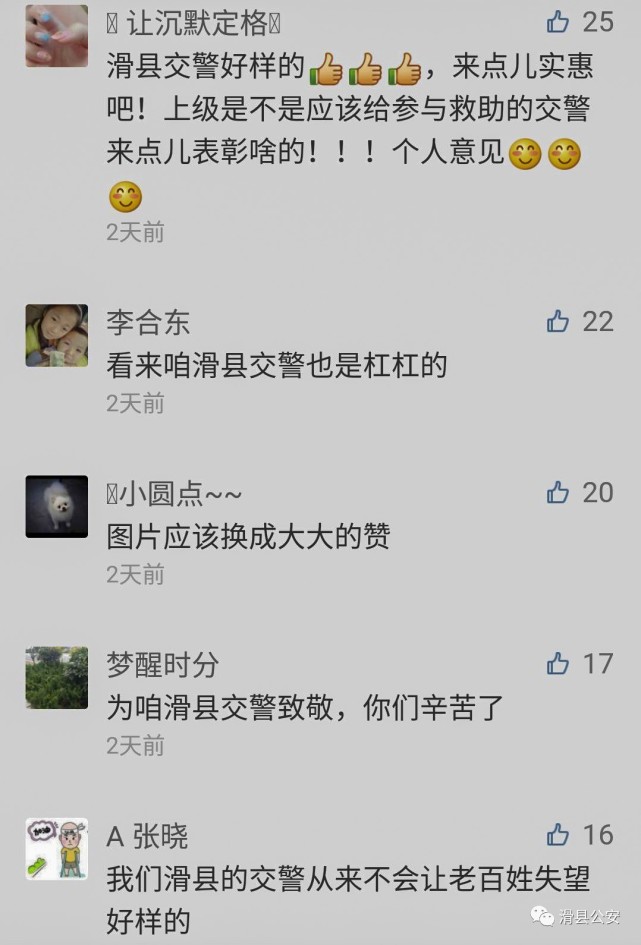Open 李合东's profile avatar

[x=56, y=336]
